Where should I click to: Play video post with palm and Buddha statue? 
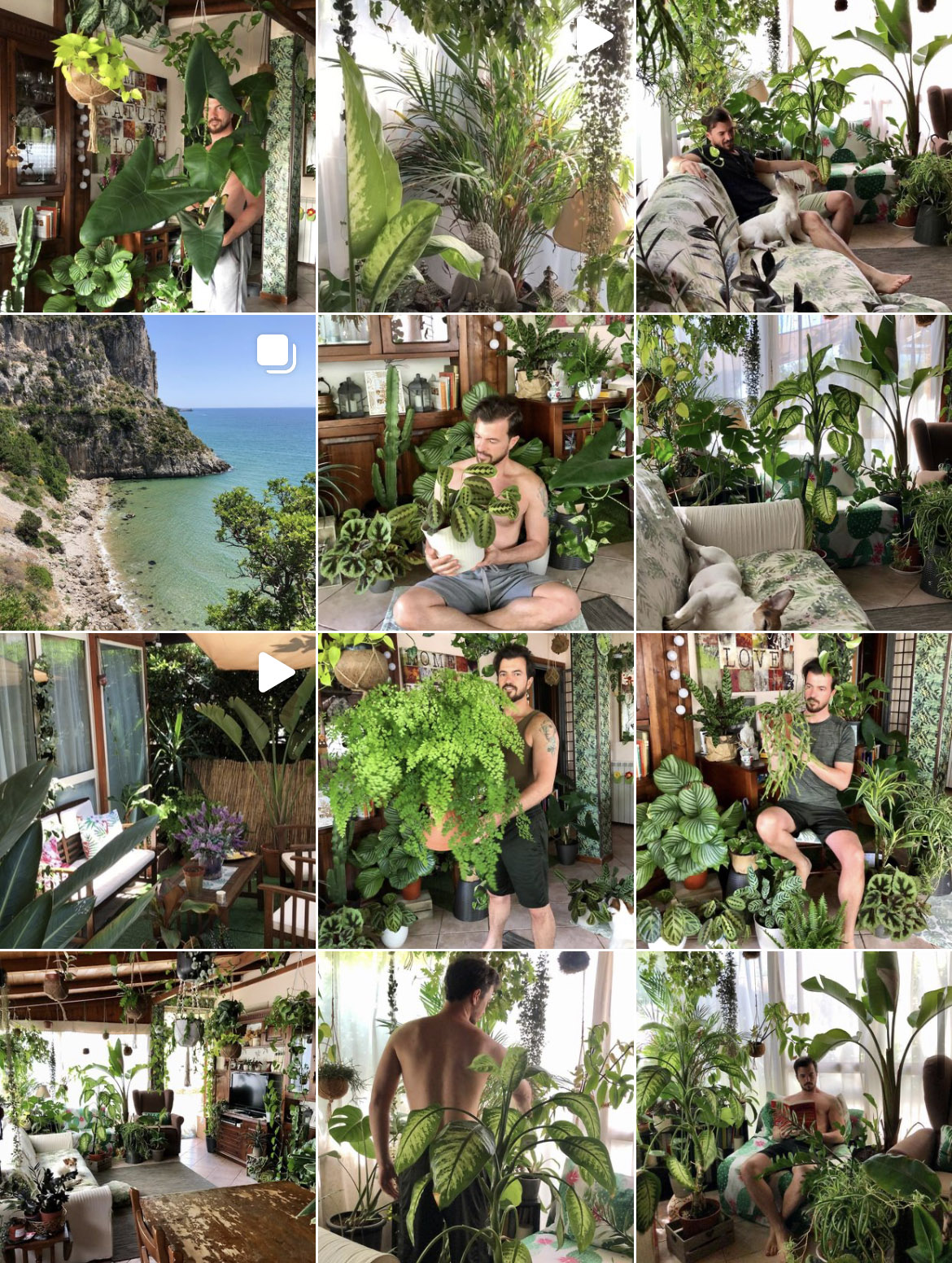(x=475, y=155)
